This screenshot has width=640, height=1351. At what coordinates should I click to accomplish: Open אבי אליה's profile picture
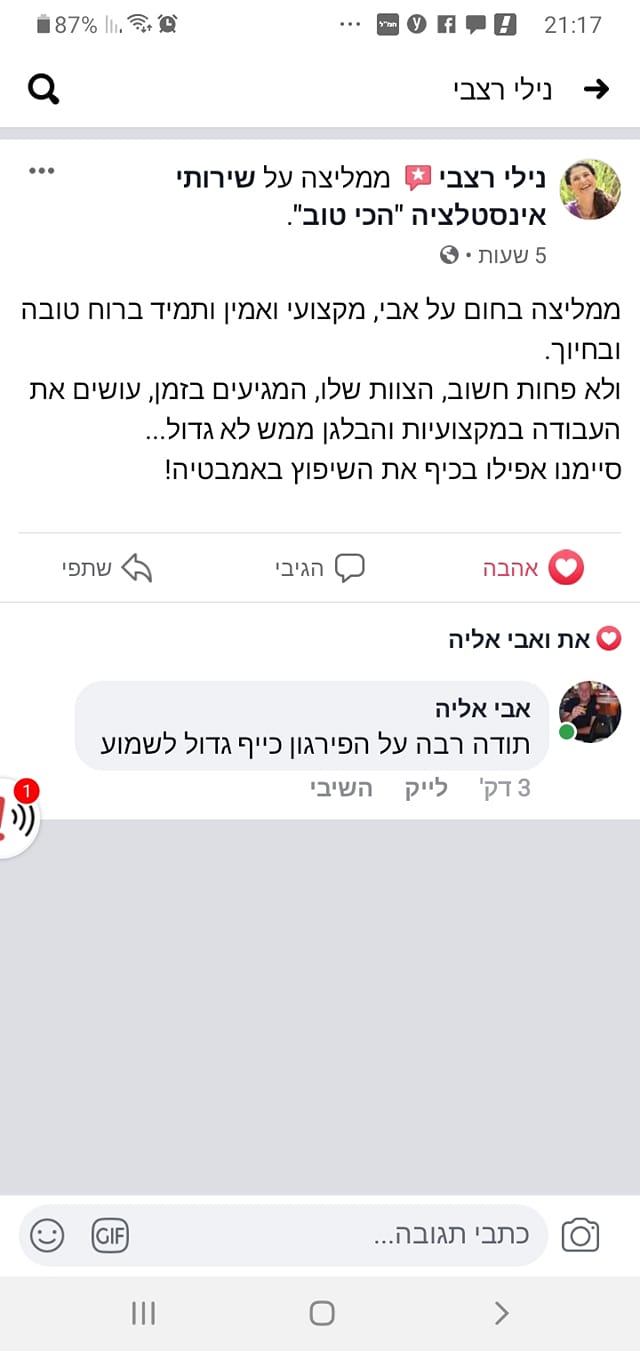point(589,712)
